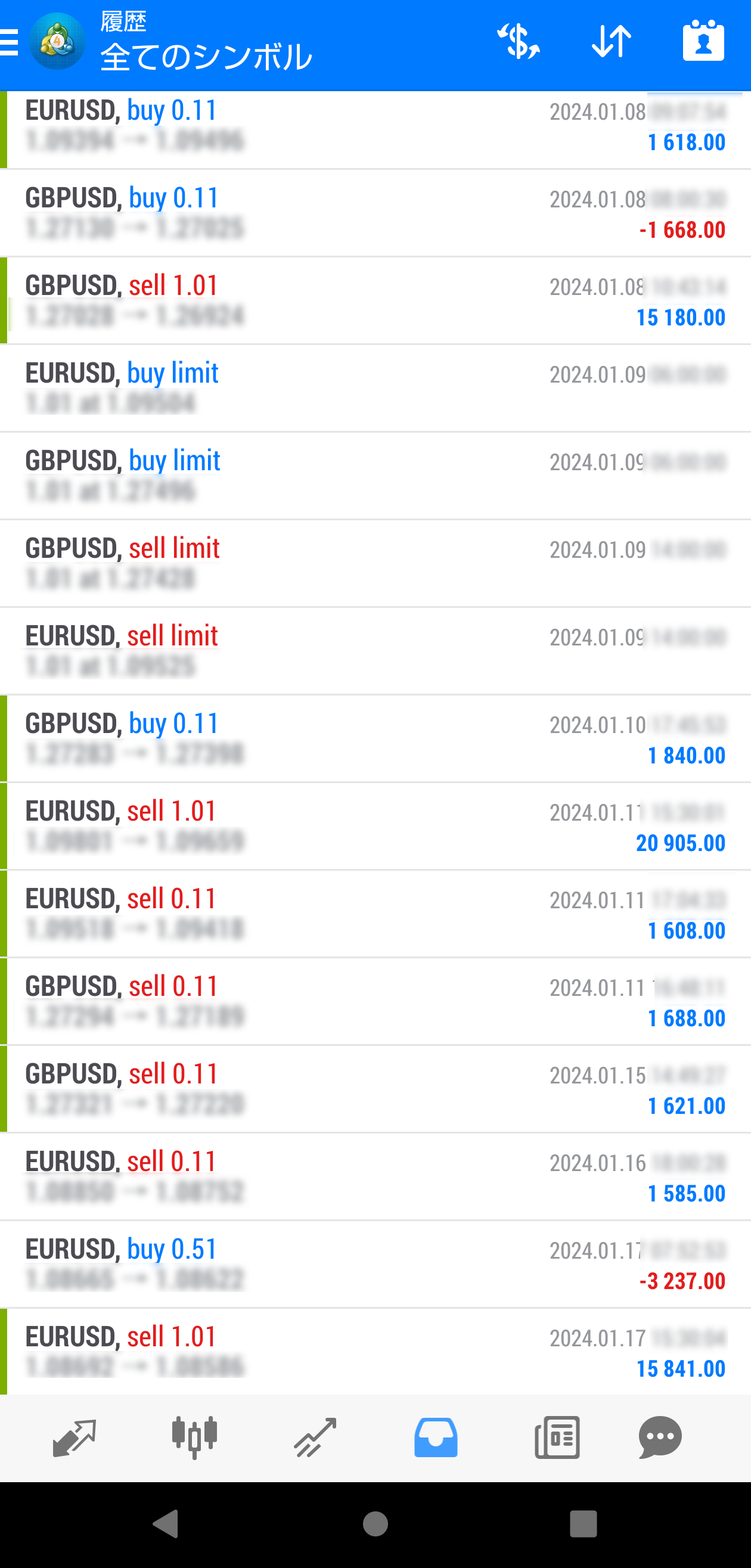Open GBPUSD sell limit order row
751x1568 pixels.
pyautogui.click(x=375, y=564)
